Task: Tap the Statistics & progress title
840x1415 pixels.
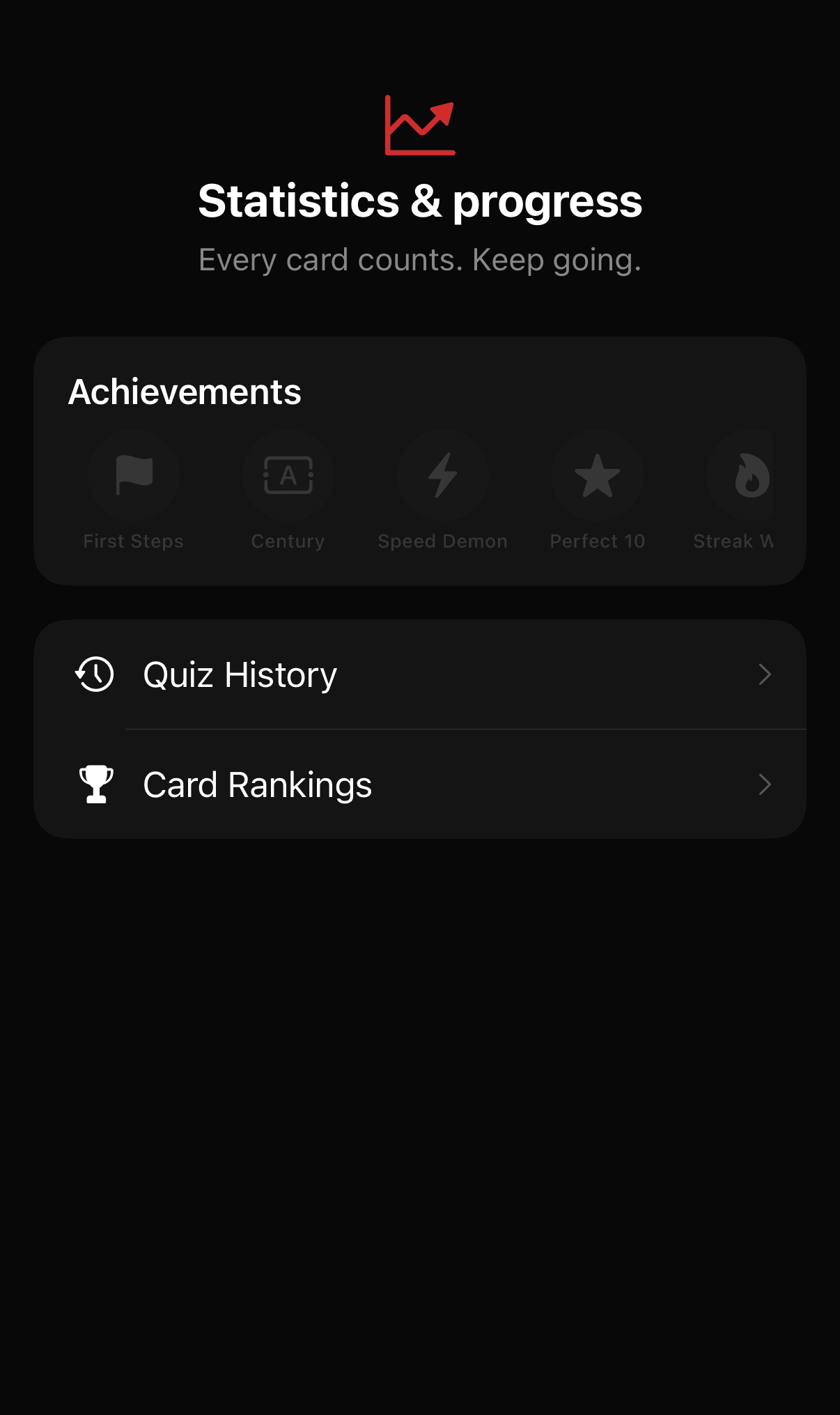Action: pos(420,202)
